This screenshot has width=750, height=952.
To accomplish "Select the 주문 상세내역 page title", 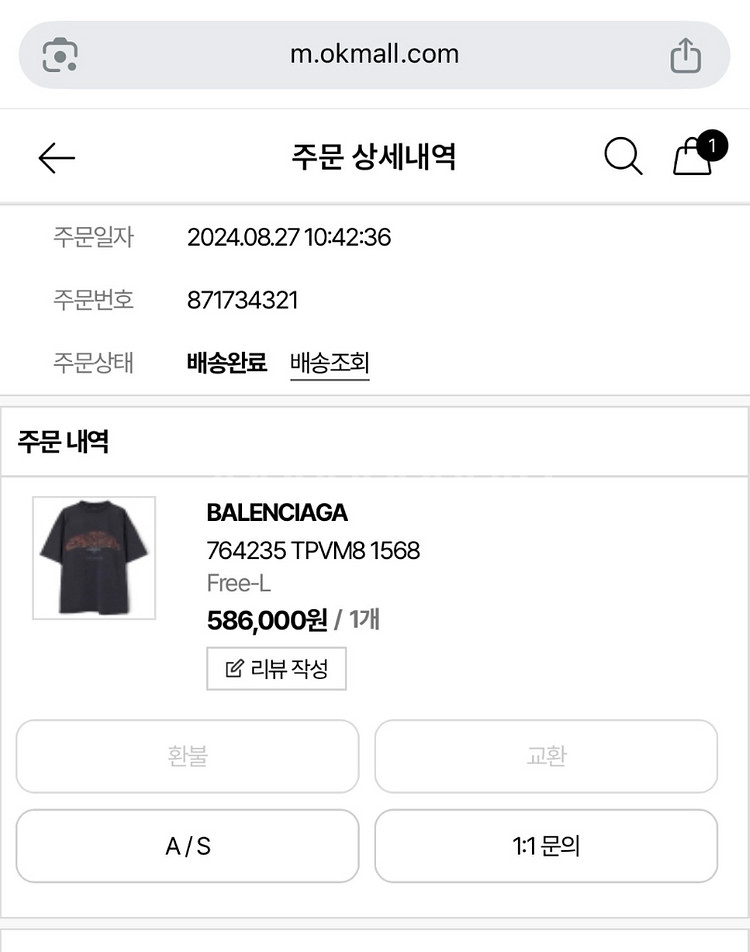I will [375, 157].
